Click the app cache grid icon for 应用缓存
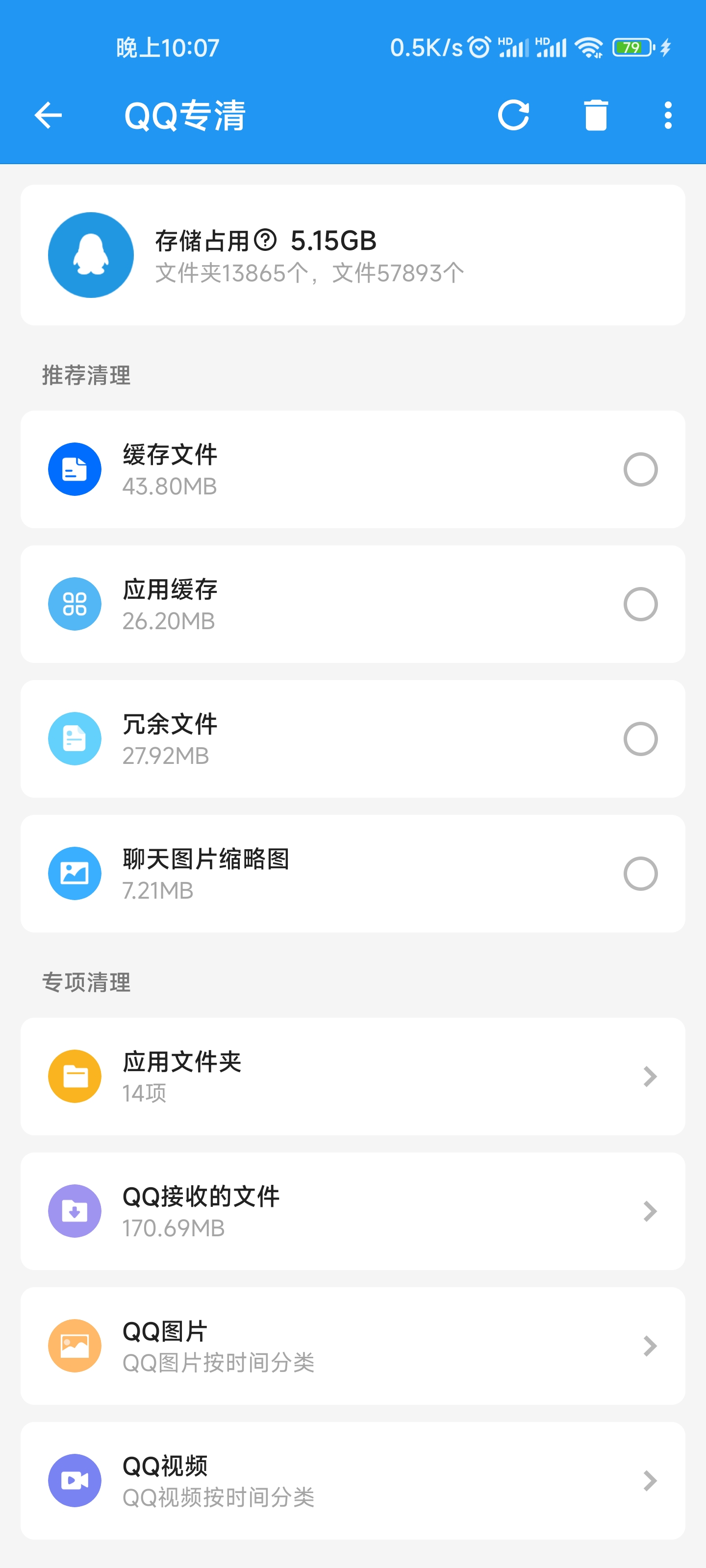Image resolution: width=706 pixels, height=1568 pixels. coord(75,604)
